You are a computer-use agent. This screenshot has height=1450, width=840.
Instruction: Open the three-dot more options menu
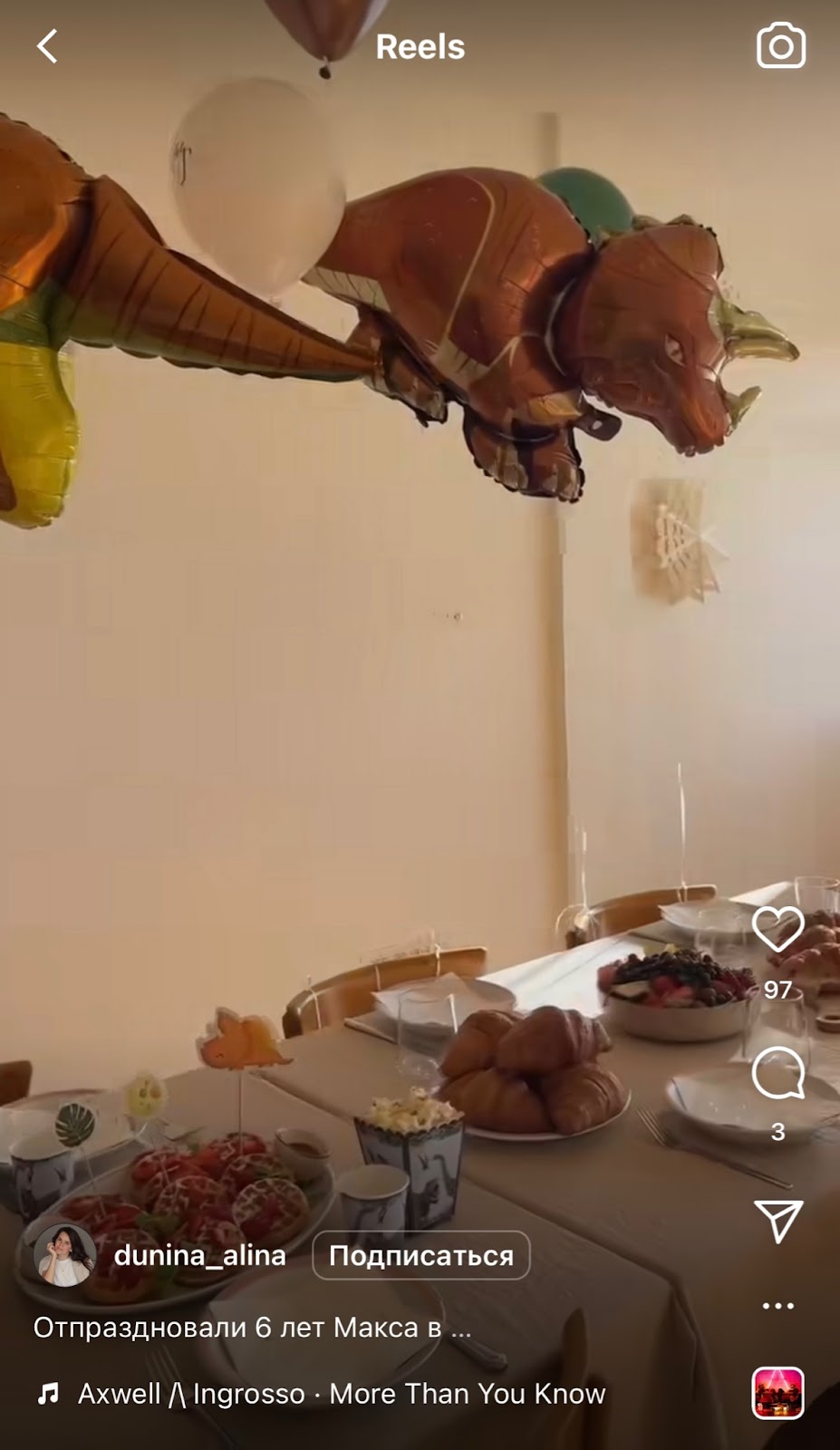[x=777, y=1305]
